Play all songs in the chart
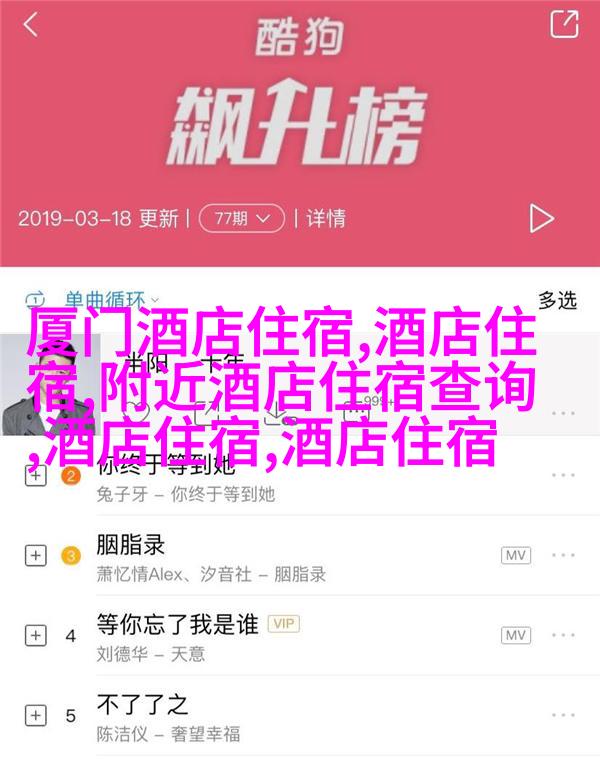The image size is (600, 759). coord(541,218)
